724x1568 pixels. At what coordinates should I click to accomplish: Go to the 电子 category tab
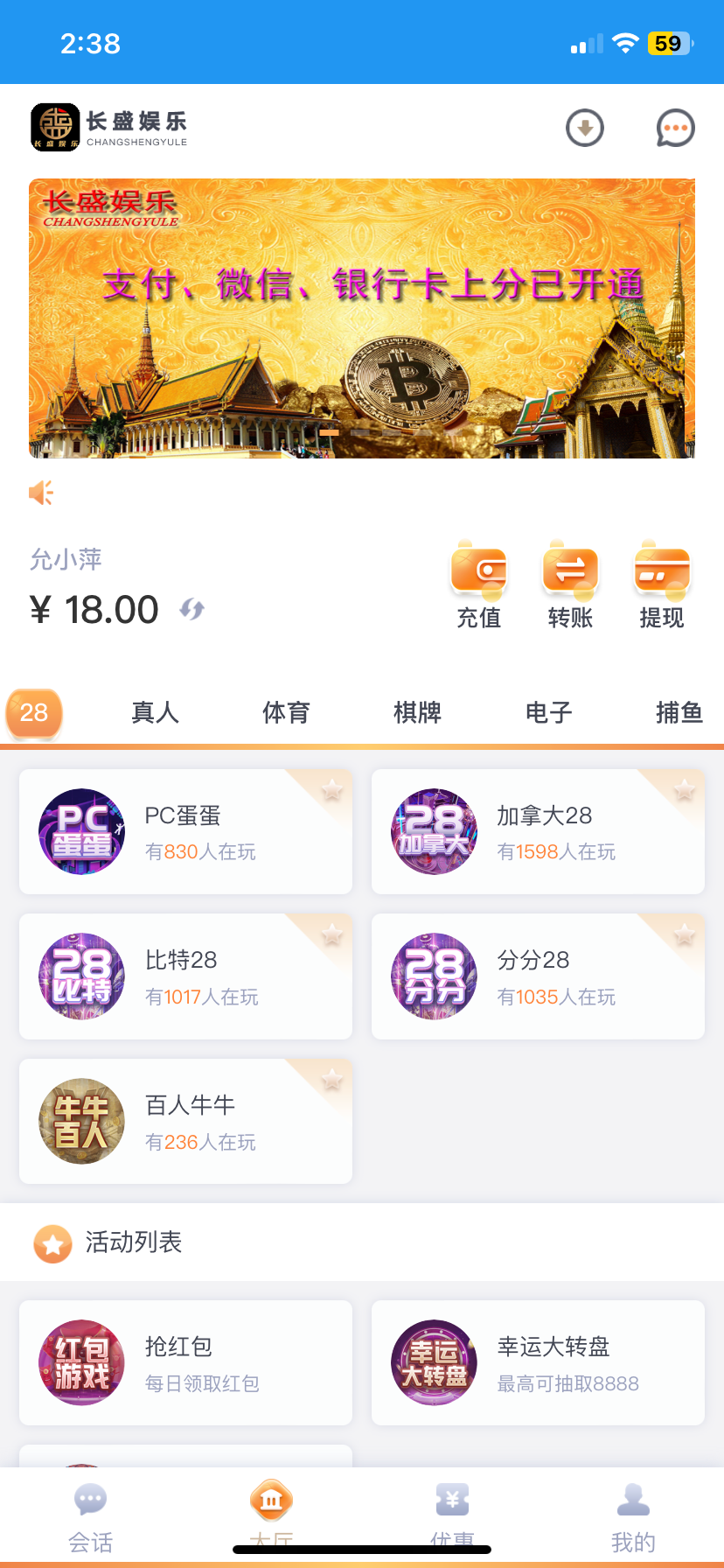pos(548,713)
